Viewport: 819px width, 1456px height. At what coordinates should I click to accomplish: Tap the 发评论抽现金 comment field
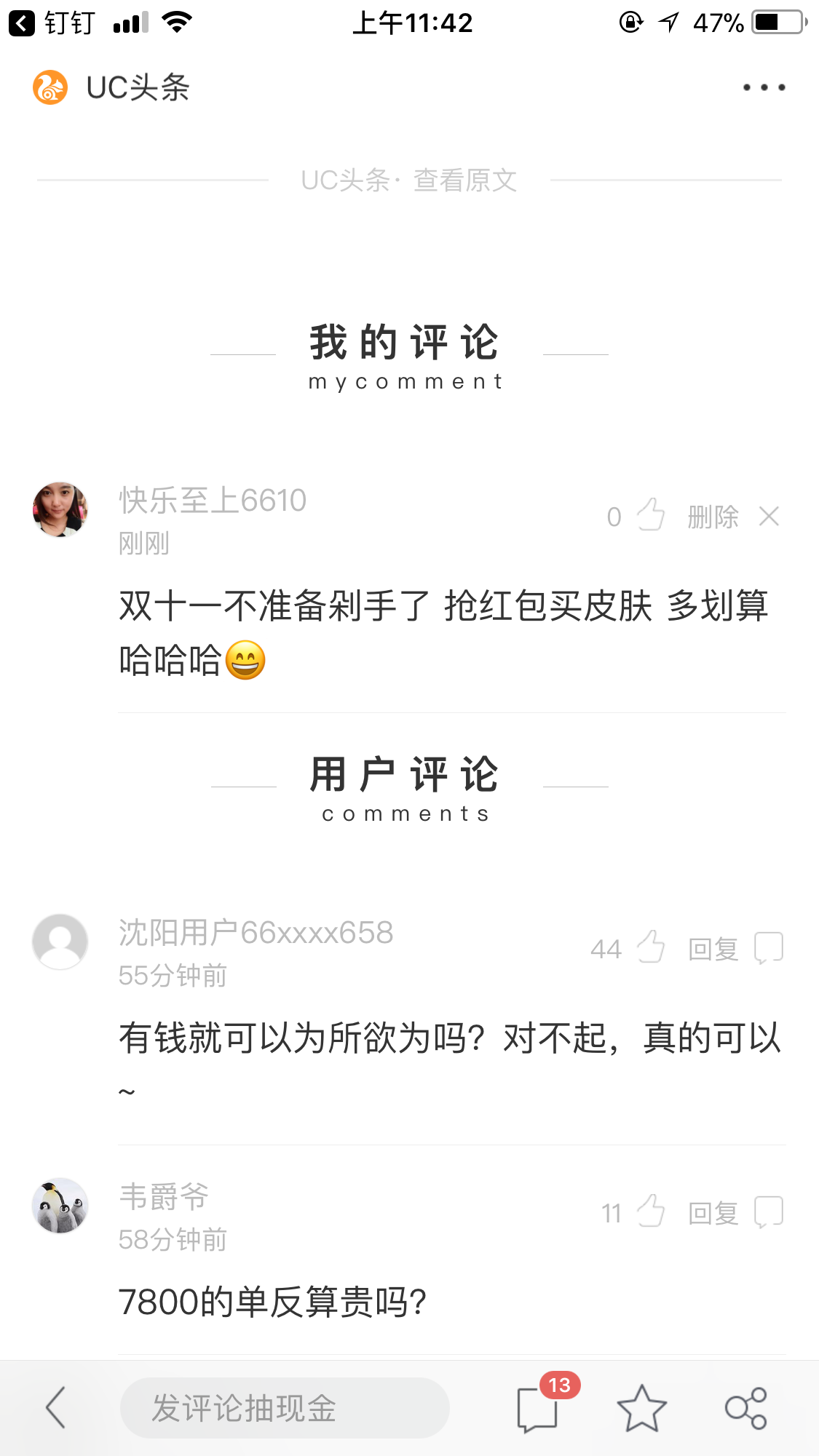[285, 1408]
